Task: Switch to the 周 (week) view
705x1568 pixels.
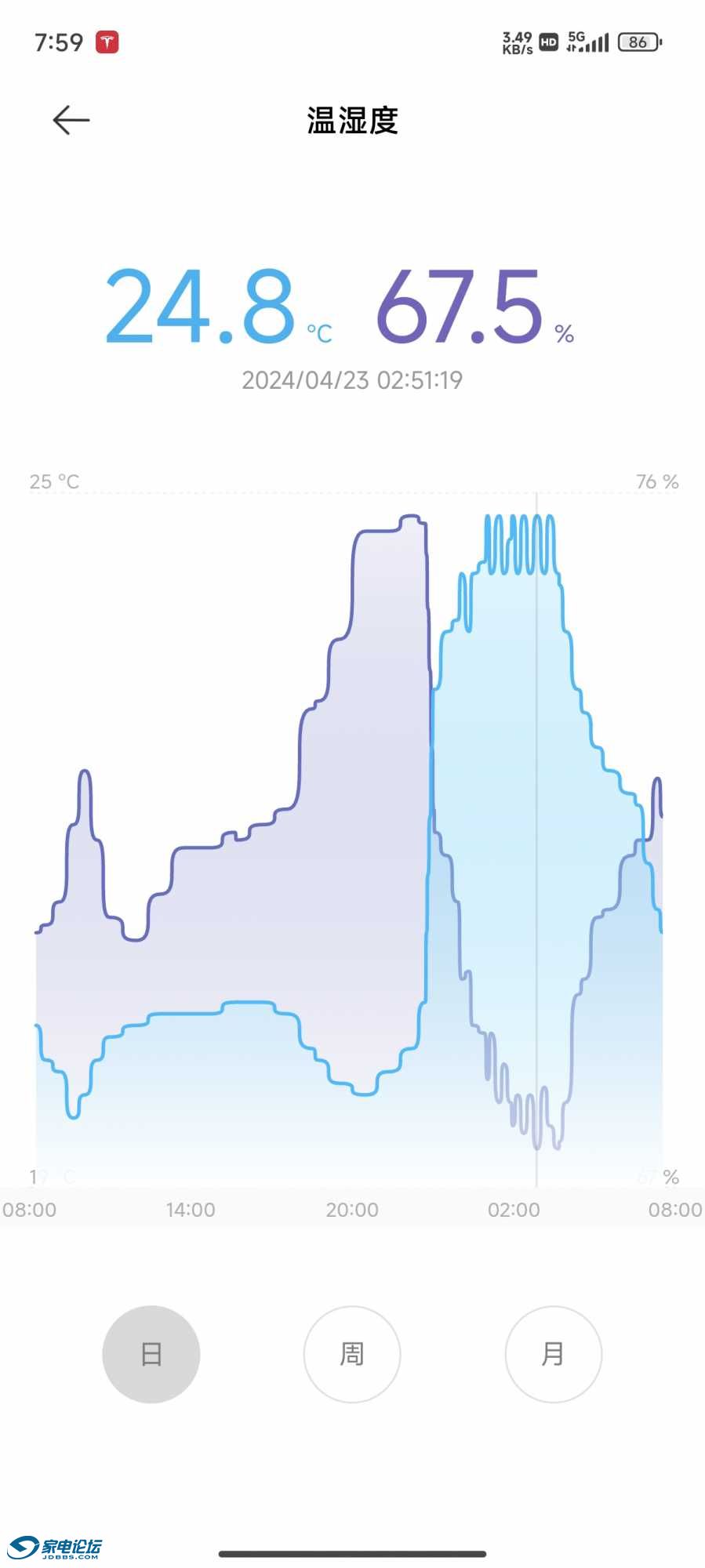Action: click(352, 1354)
